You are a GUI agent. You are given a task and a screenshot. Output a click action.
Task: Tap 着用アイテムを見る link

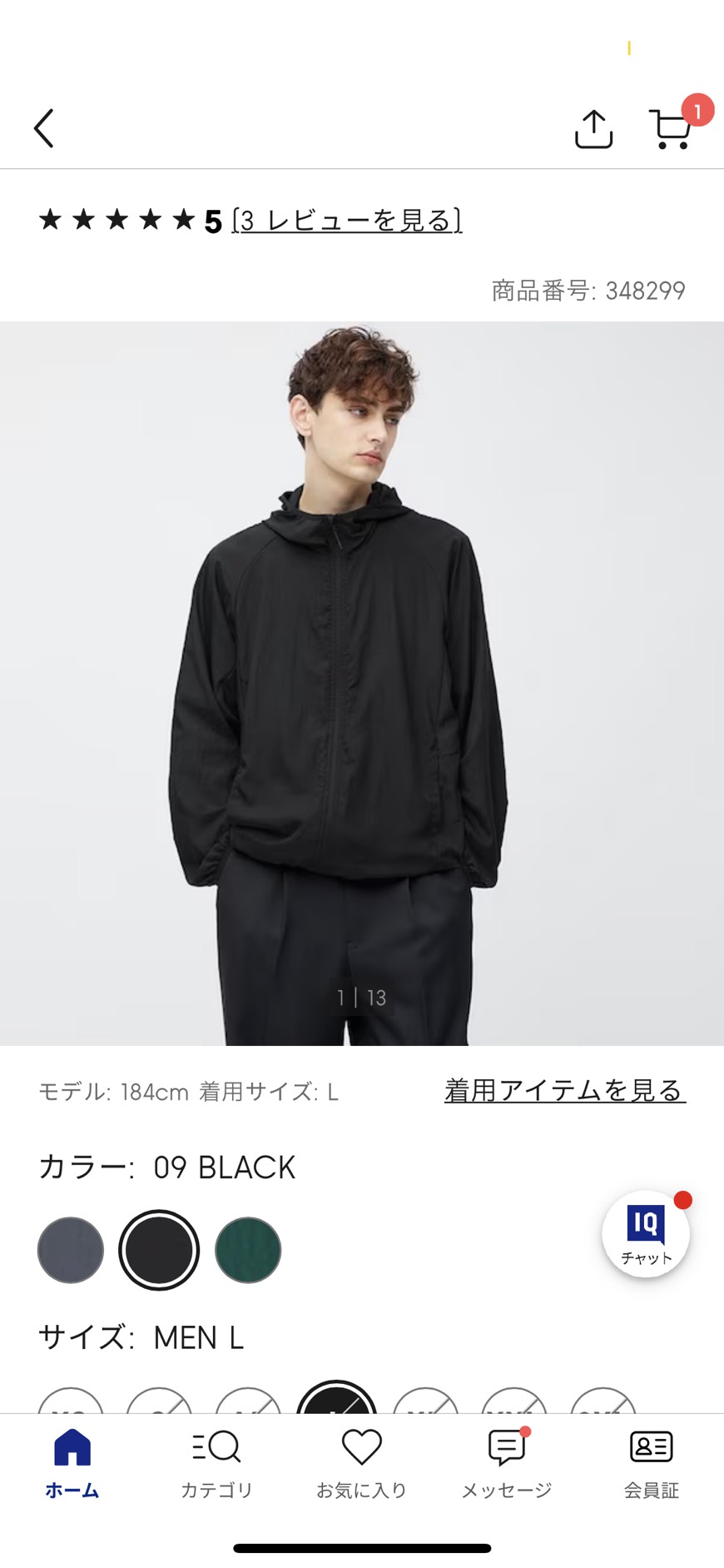(565, 1090)
